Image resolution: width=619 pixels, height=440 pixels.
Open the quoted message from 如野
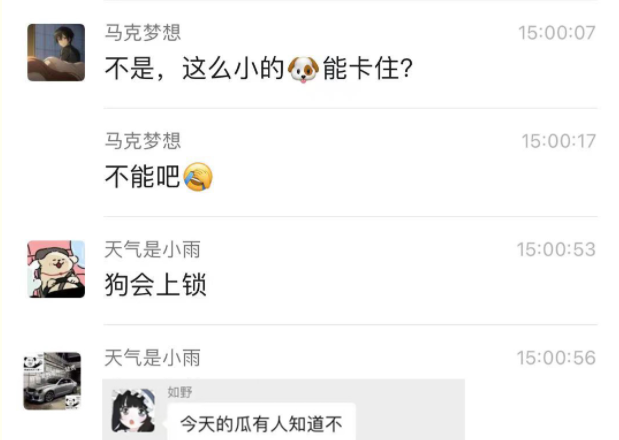(x=283, y=410)
